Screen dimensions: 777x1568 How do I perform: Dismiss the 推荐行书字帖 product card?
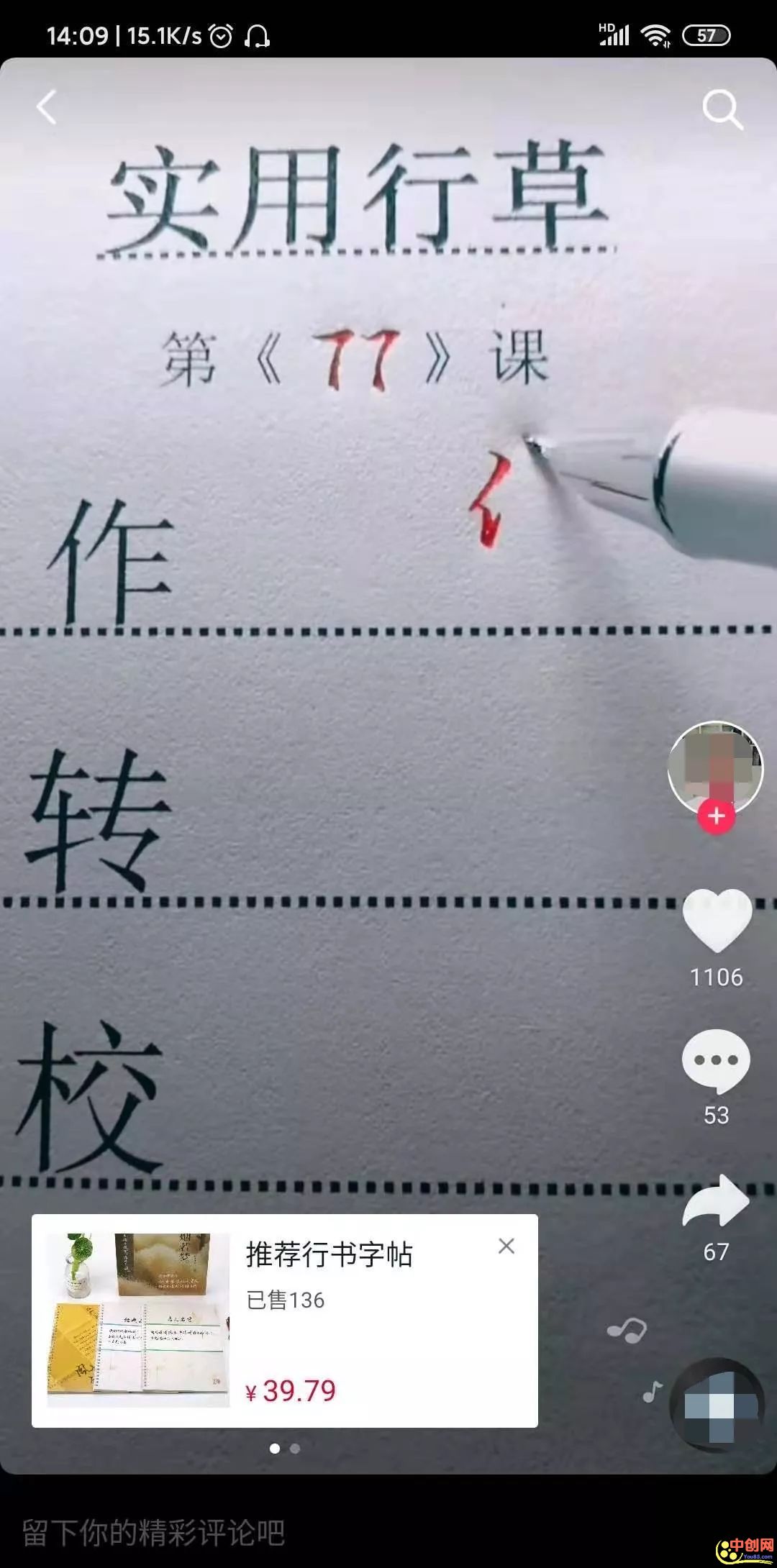(506, 1246)
